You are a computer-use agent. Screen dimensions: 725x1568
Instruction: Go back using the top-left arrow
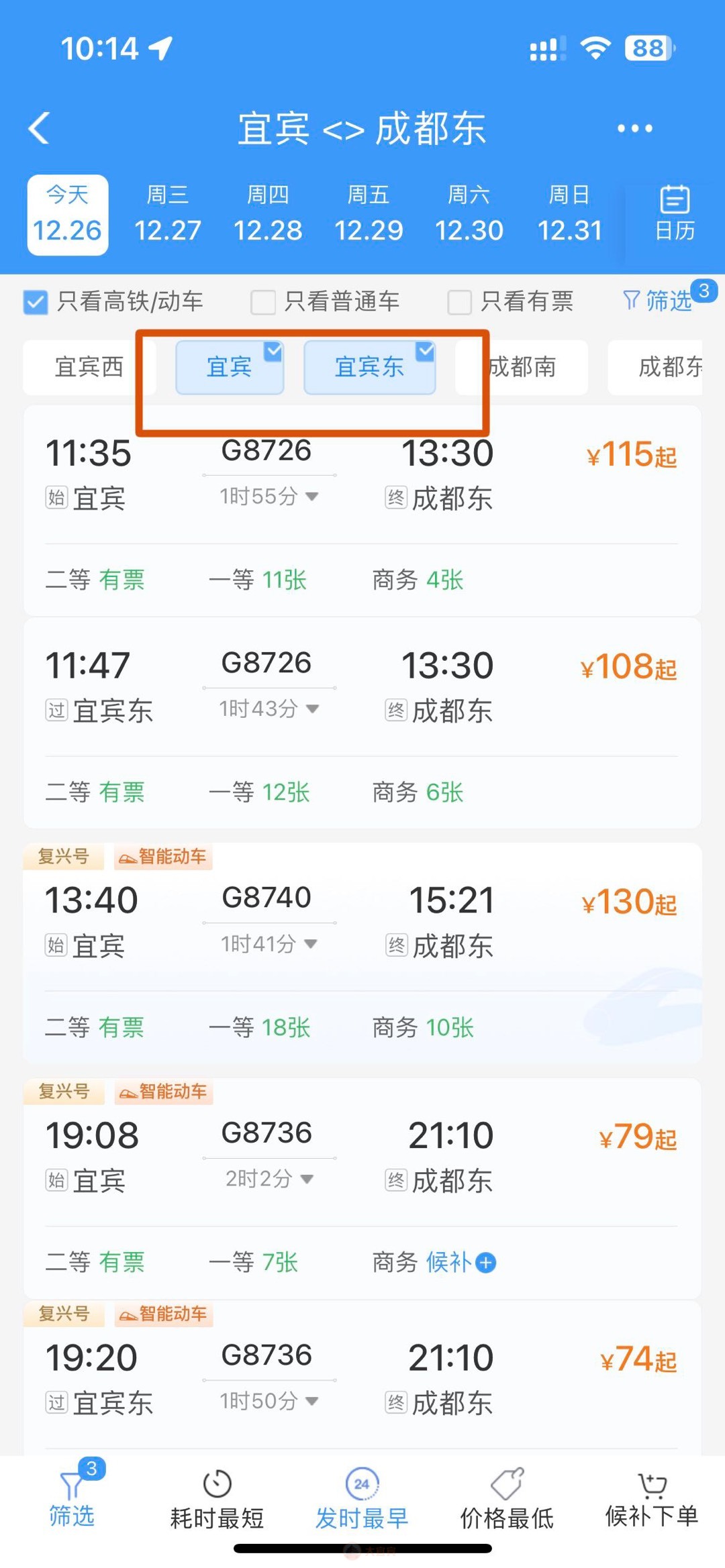point(39,127)
